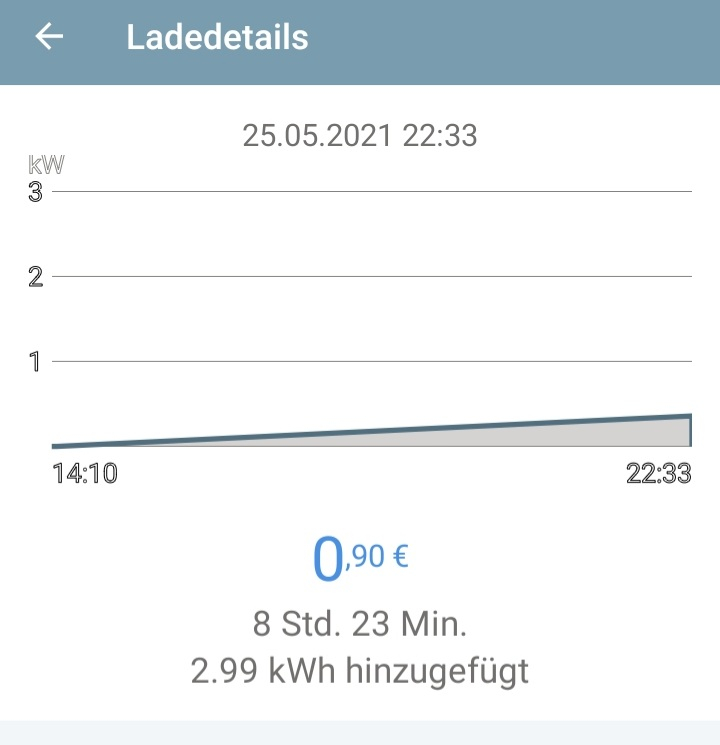
Task: Go back from Ladedetails screen
Action: tap(49, 37)
